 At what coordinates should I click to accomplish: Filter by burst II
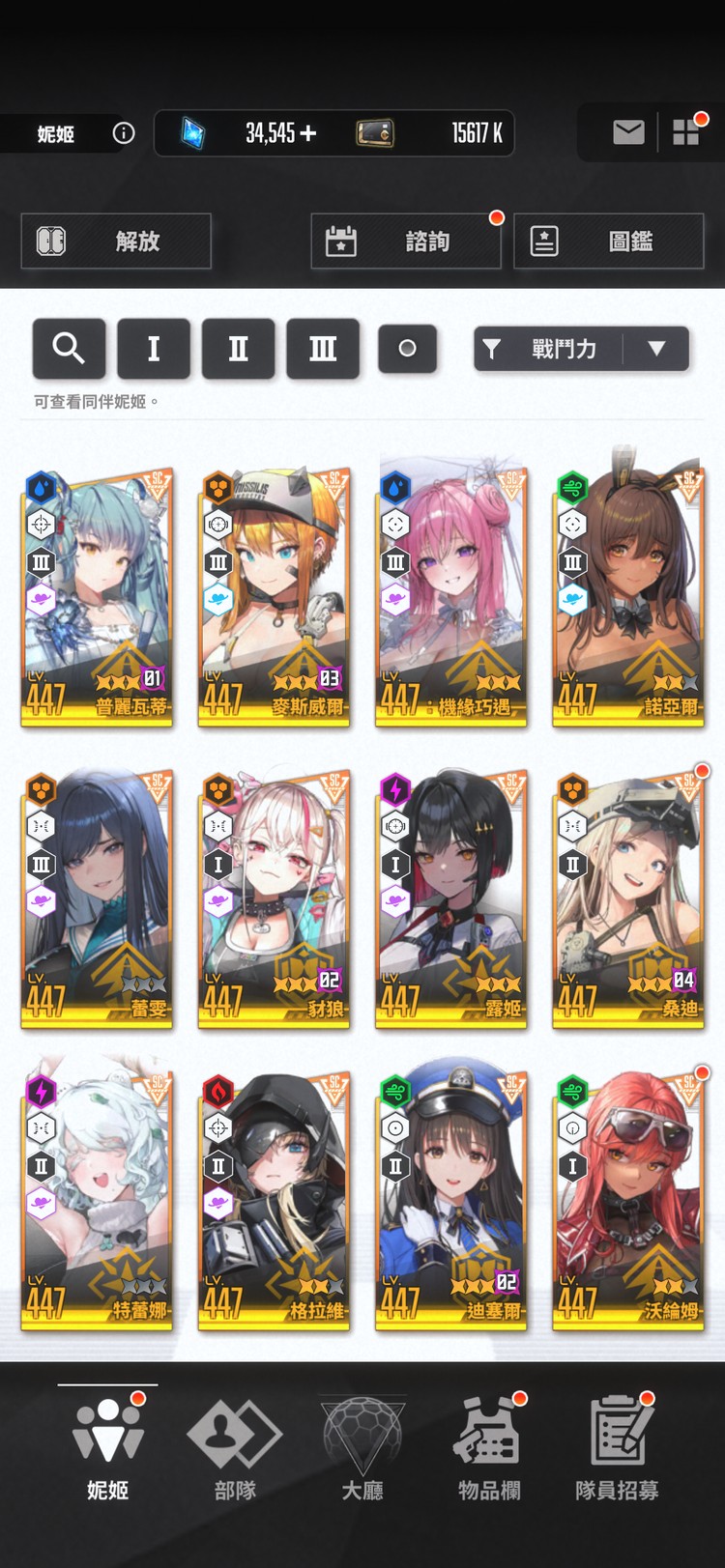[238, 348]
